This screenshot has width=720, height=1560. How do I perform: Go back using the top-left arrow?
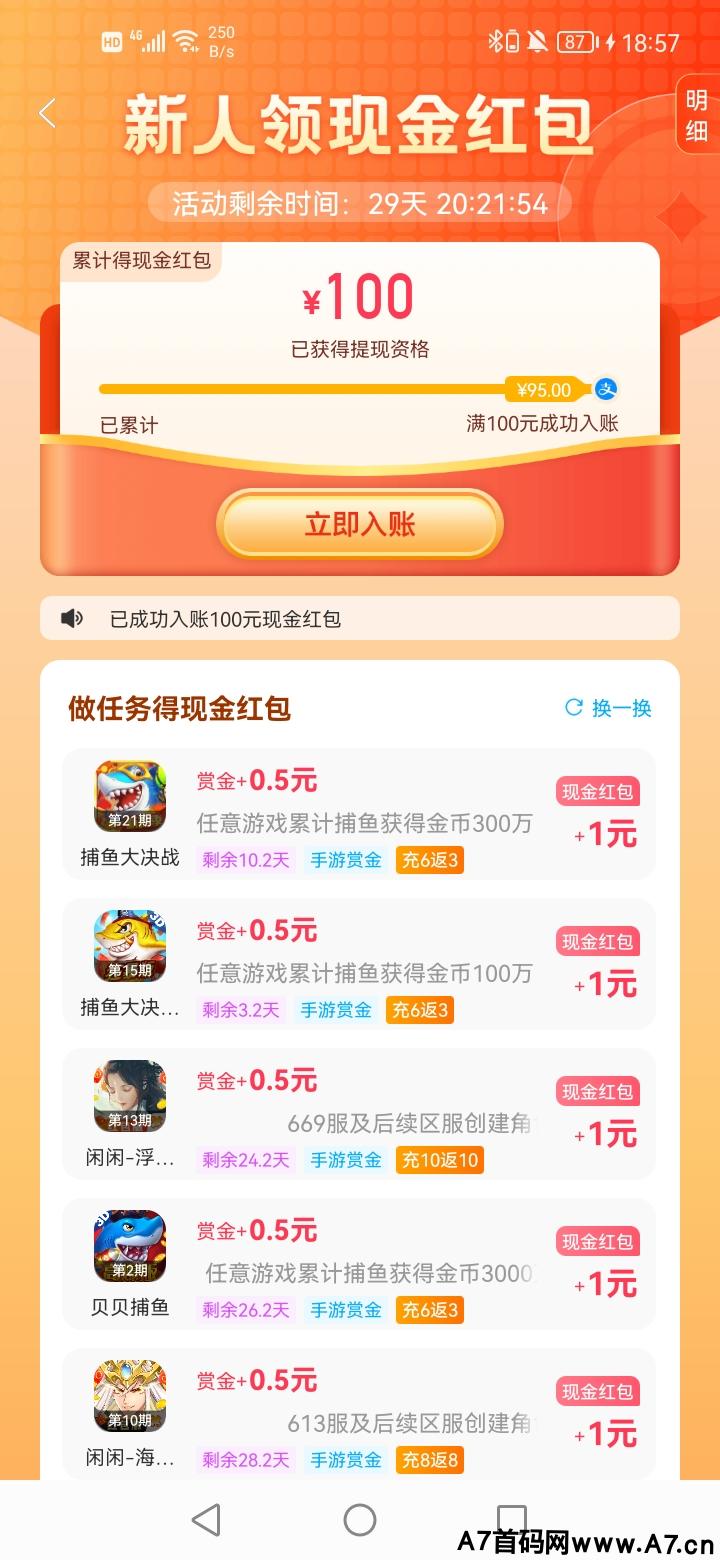47,113
